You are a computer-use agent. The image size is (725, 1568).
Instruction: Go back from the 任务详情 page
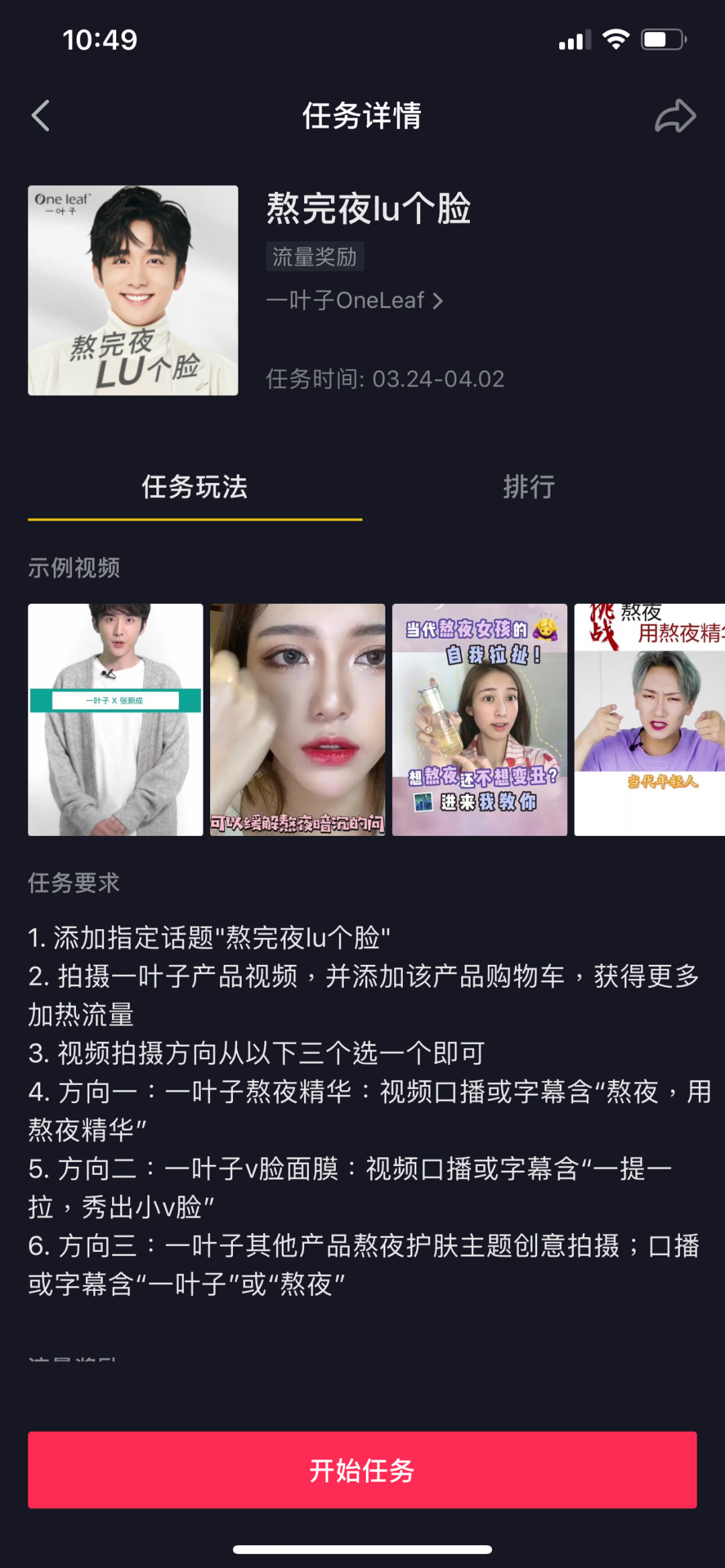pyautogui.click(x=41, y=115)
